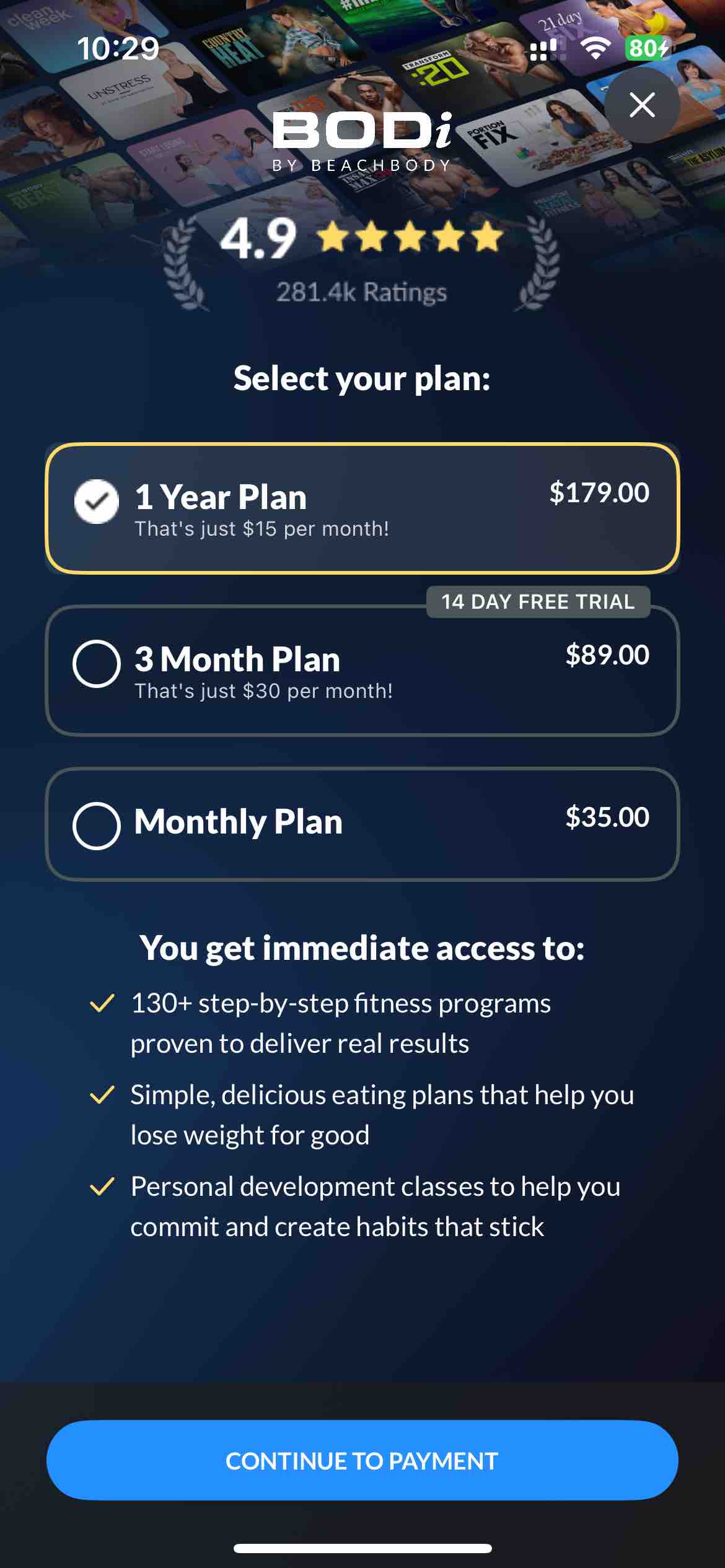Pick the Monthly Plan for $35.00
Viewport: 725px width, 1568px height.
(362, 824)
